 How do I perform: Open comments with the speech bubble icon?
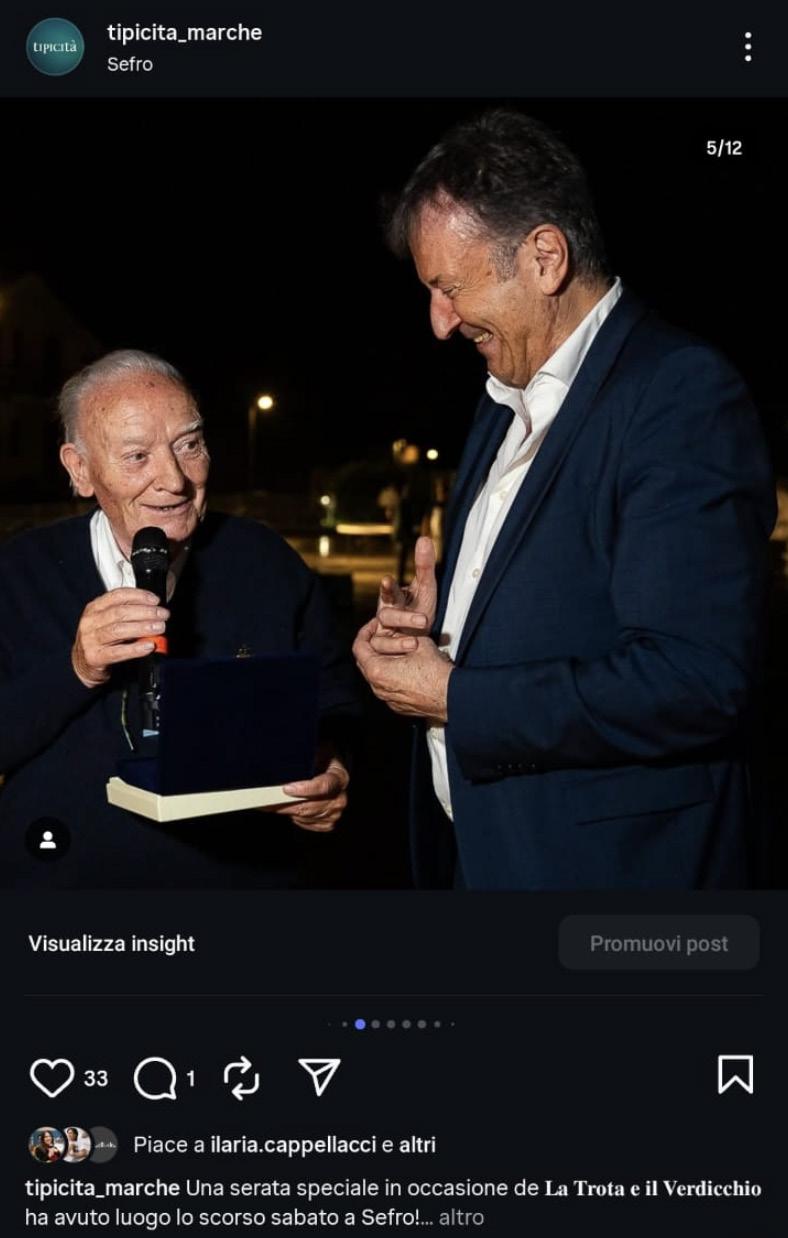point(154,1078)
